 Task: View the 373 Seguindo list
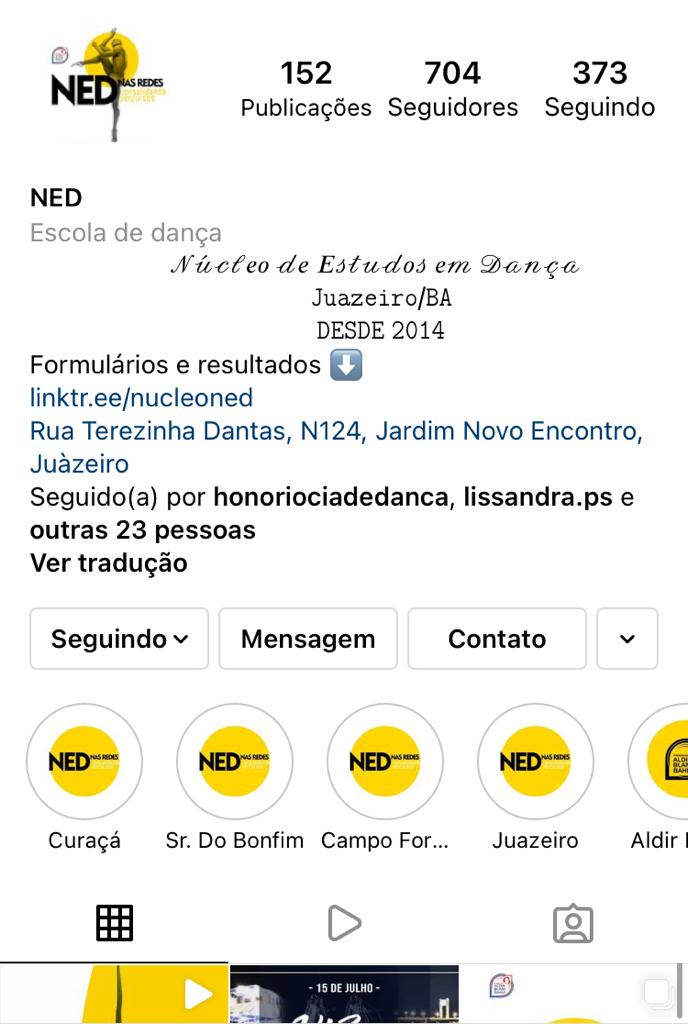600,88
